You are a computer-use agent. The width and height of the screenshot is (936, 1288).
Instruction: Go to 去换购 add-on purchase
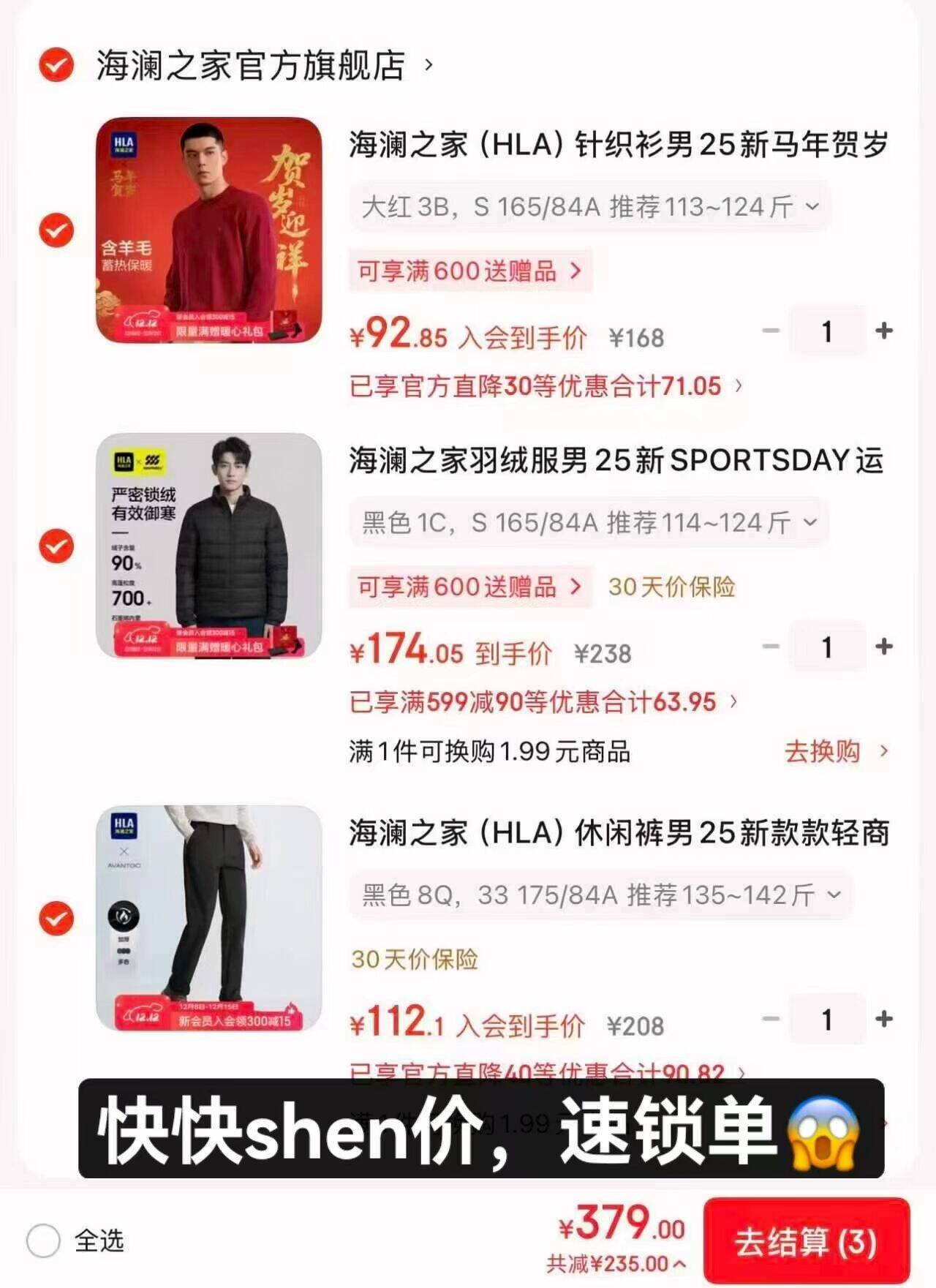835,751
